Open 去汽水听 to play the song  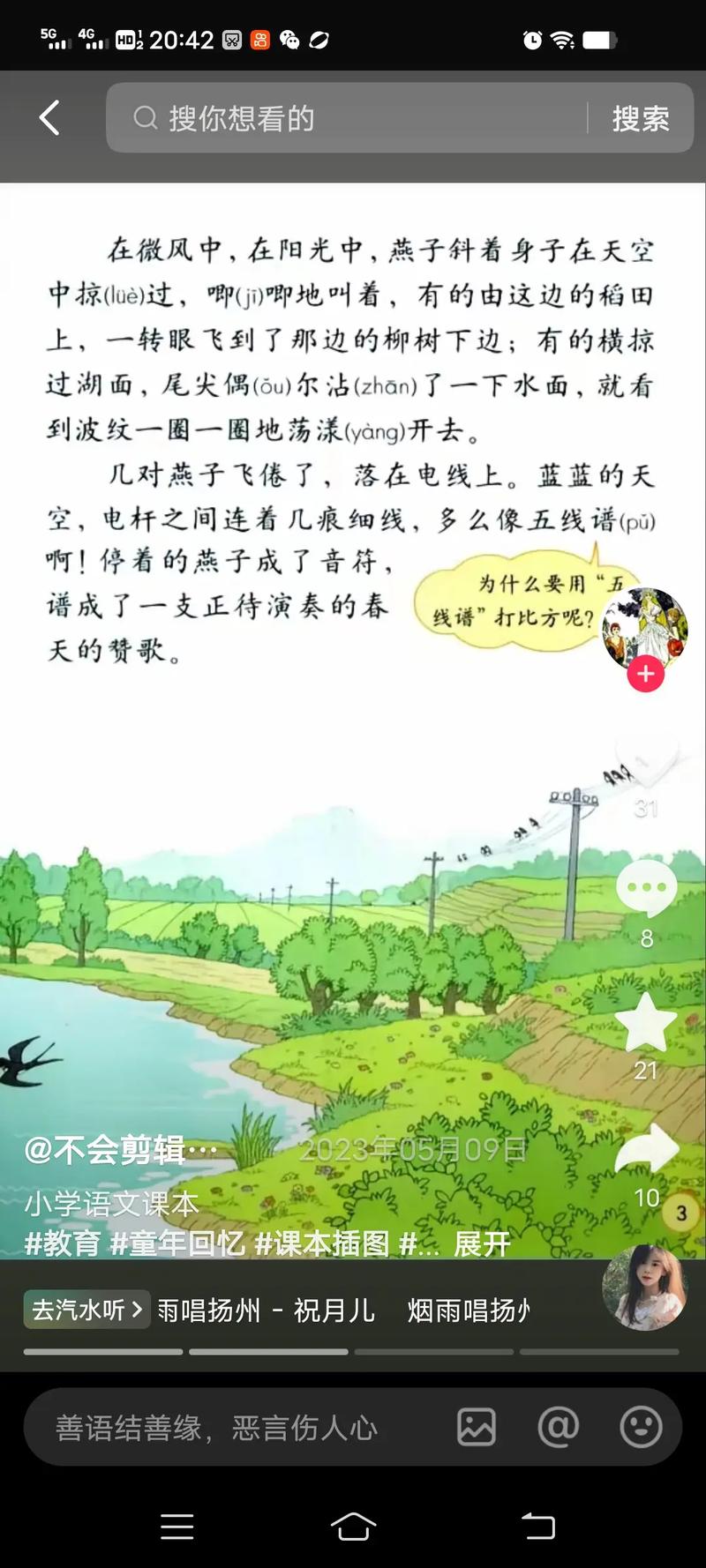coord(86,1310)
